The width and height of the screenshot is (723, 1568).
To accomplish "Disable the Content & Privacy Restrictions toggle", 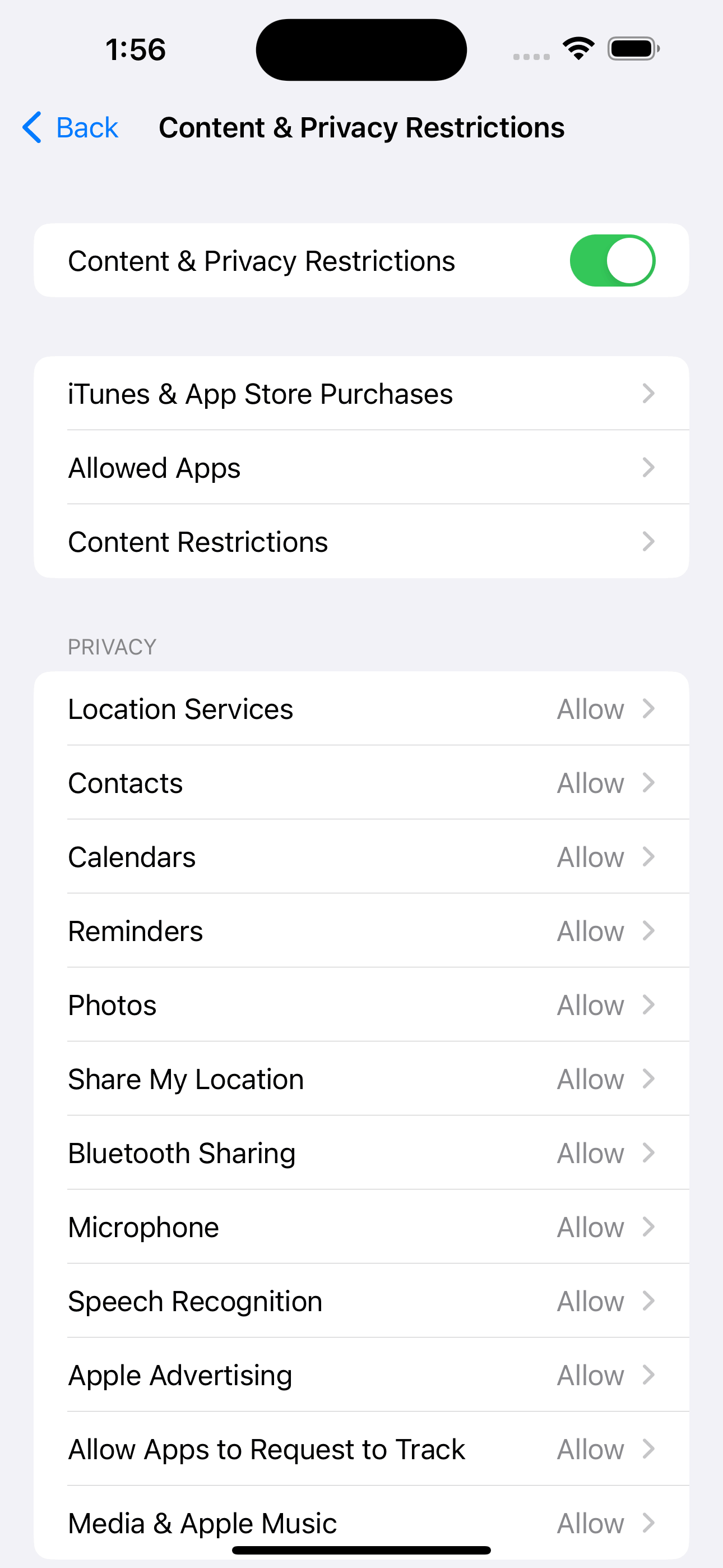I will [x=612, y=260].
